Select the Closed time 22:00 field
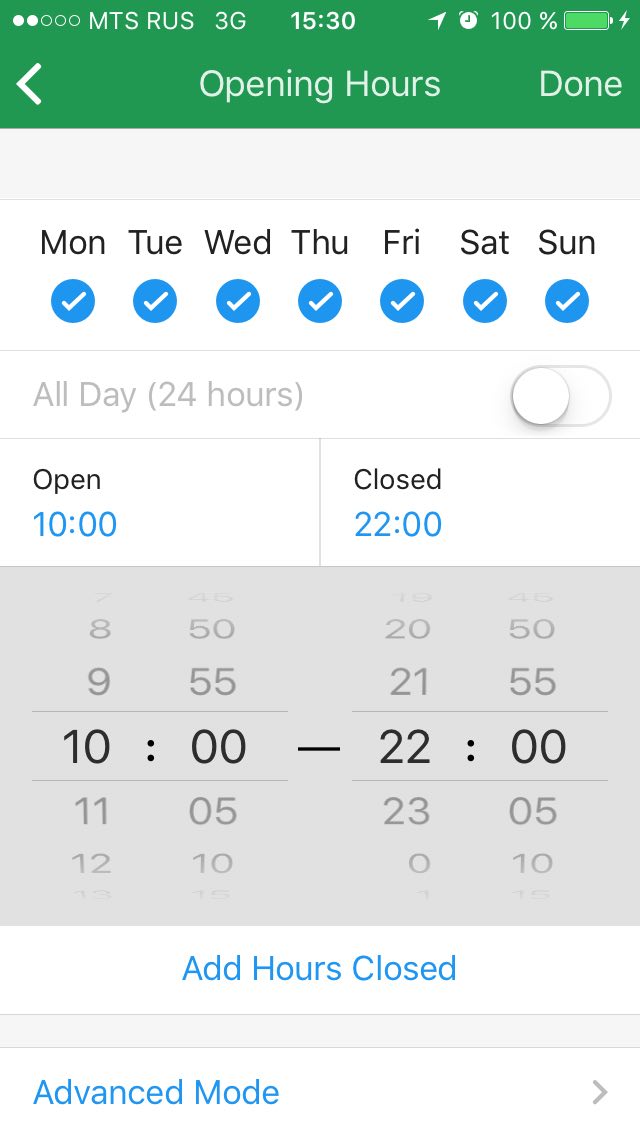Viewport: 640px width, 1136px height. pyautogui.click(x=480, y=503)
